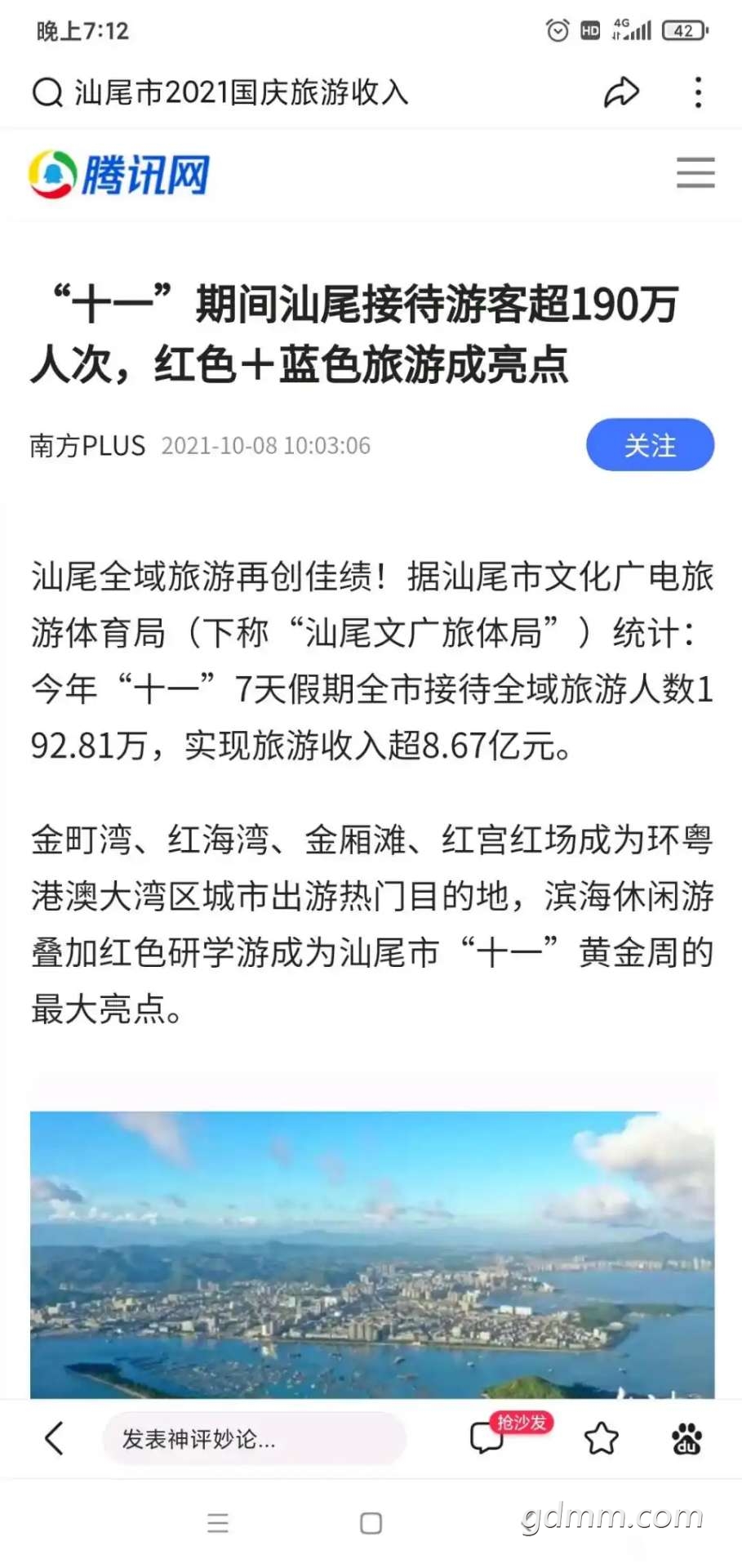742x1568 pixels.
Task: Follow 南方PLUS with the 关注 button
Action: (650, 445)
